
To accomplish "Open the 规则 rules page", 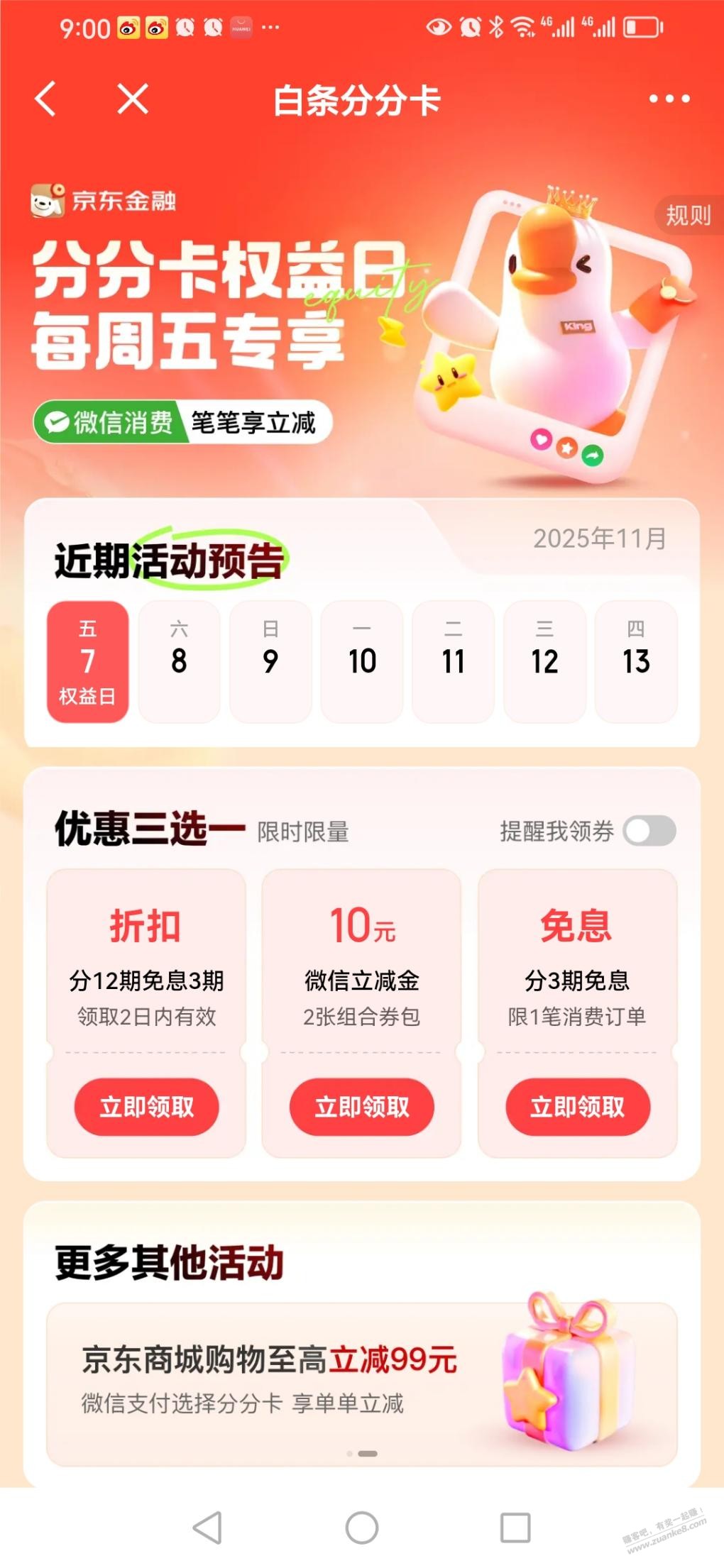I will click(x=687, y=215).
